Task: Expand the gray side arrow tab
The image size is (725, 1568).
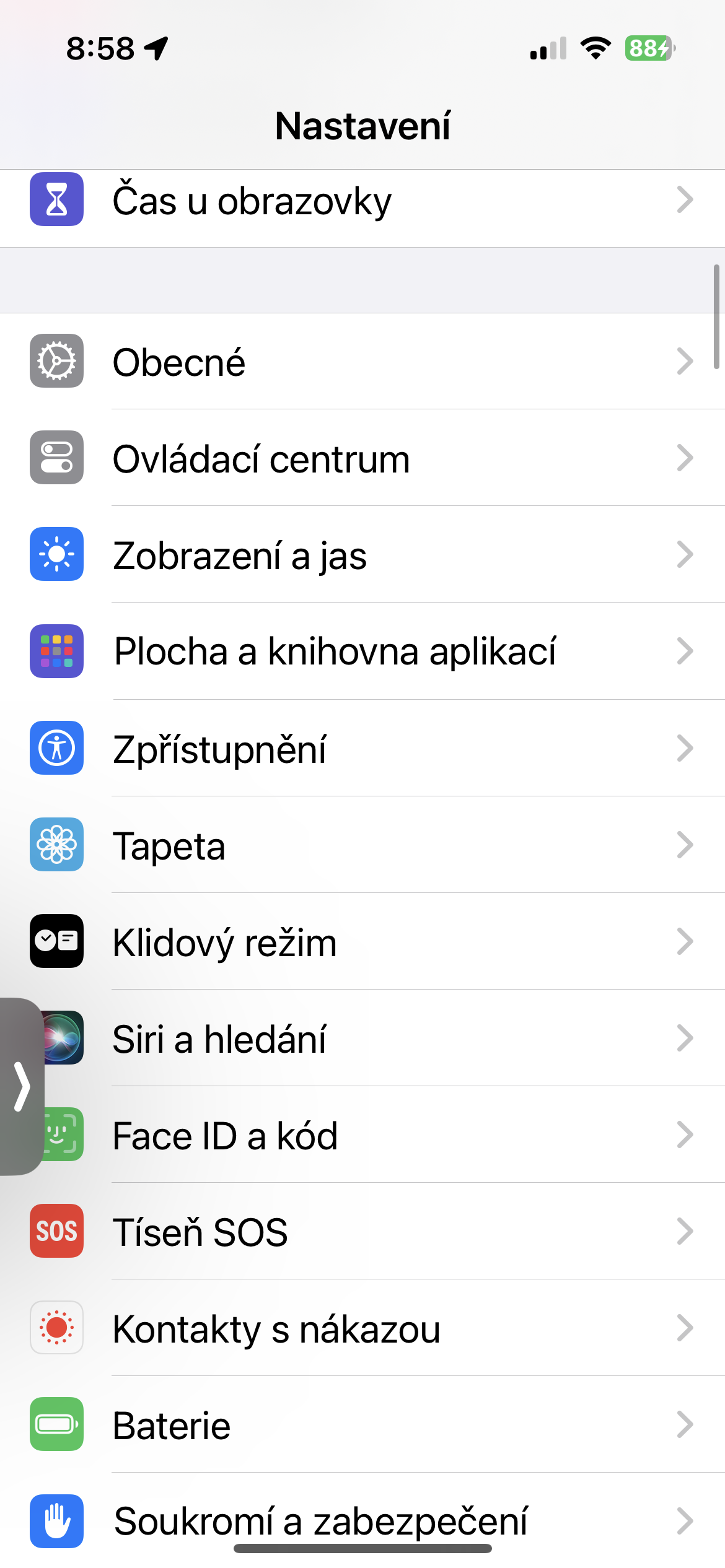Action: pos(21,1086)
